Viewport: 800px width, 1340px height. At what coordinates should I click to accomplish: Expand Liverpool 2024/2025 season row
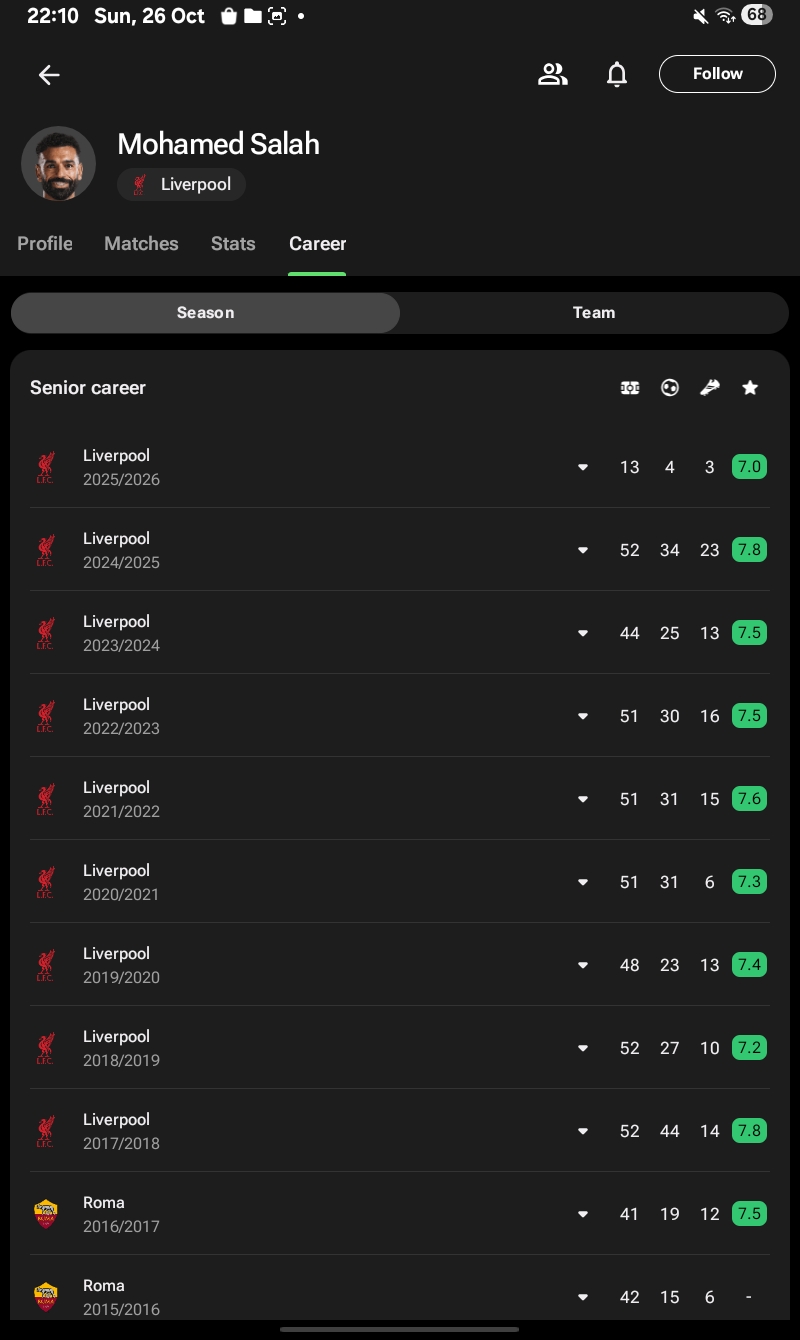[x=583, y=550]
